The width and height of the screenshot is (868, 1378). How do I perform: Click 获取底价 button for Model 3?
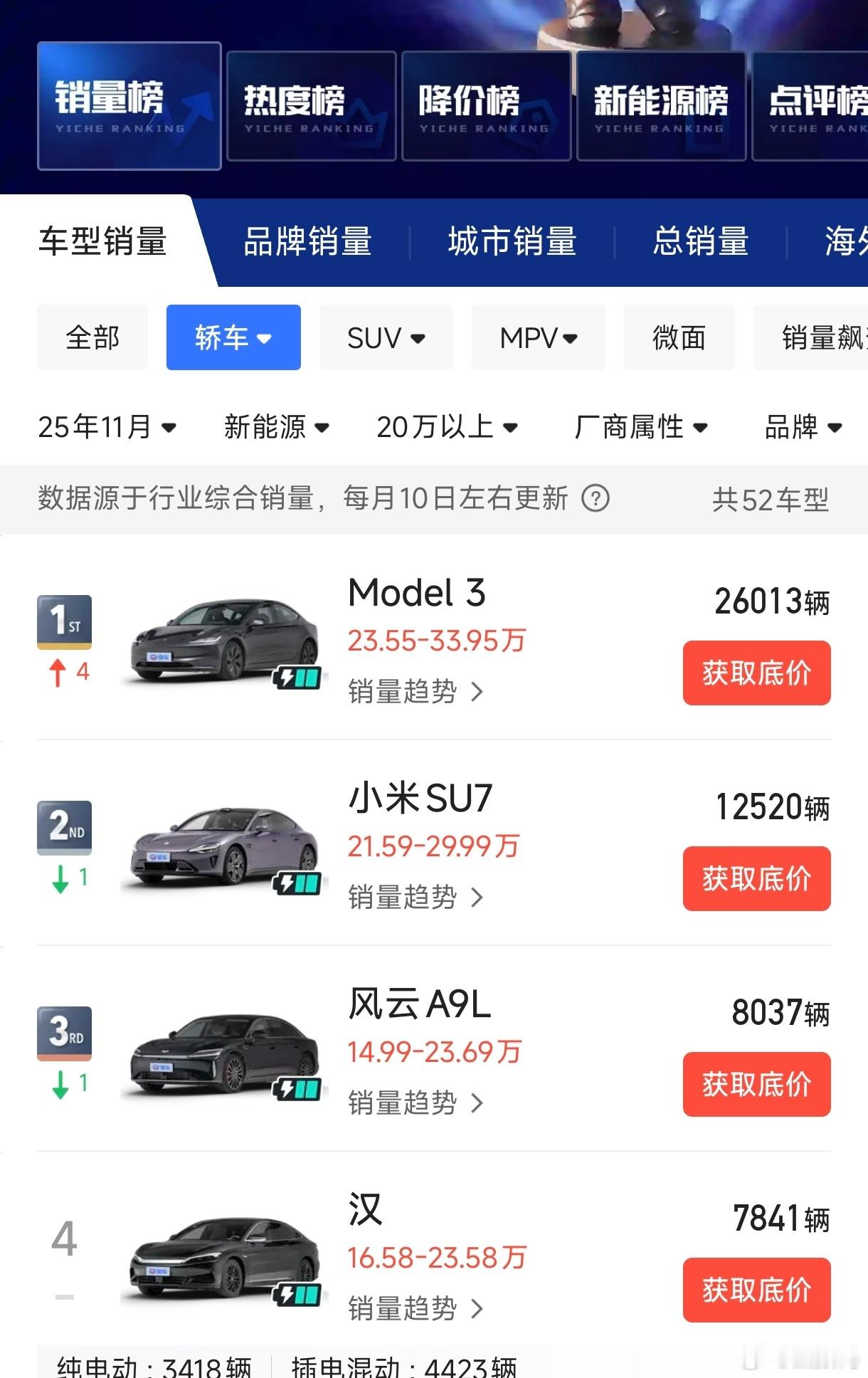pos(756,673)
